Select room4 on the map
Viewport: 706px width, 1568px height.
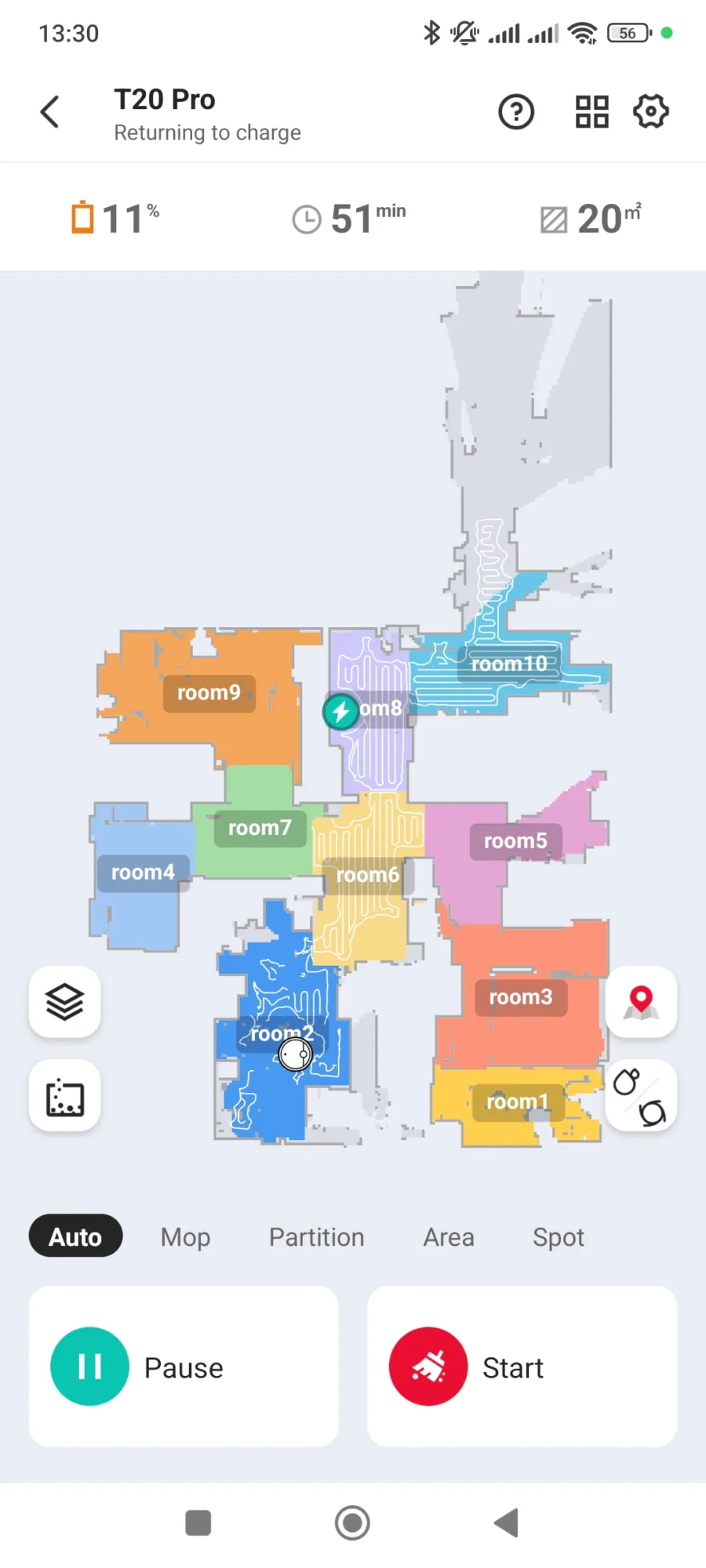(x=143, y=873)
